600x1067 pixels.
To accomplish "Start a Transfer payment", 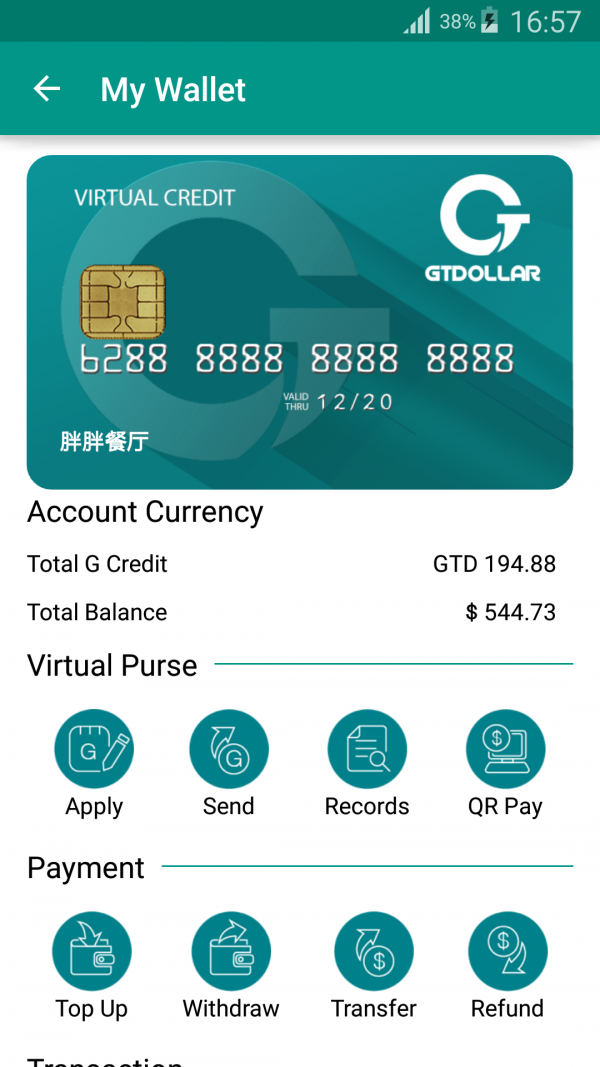I will tap(373, 952).
